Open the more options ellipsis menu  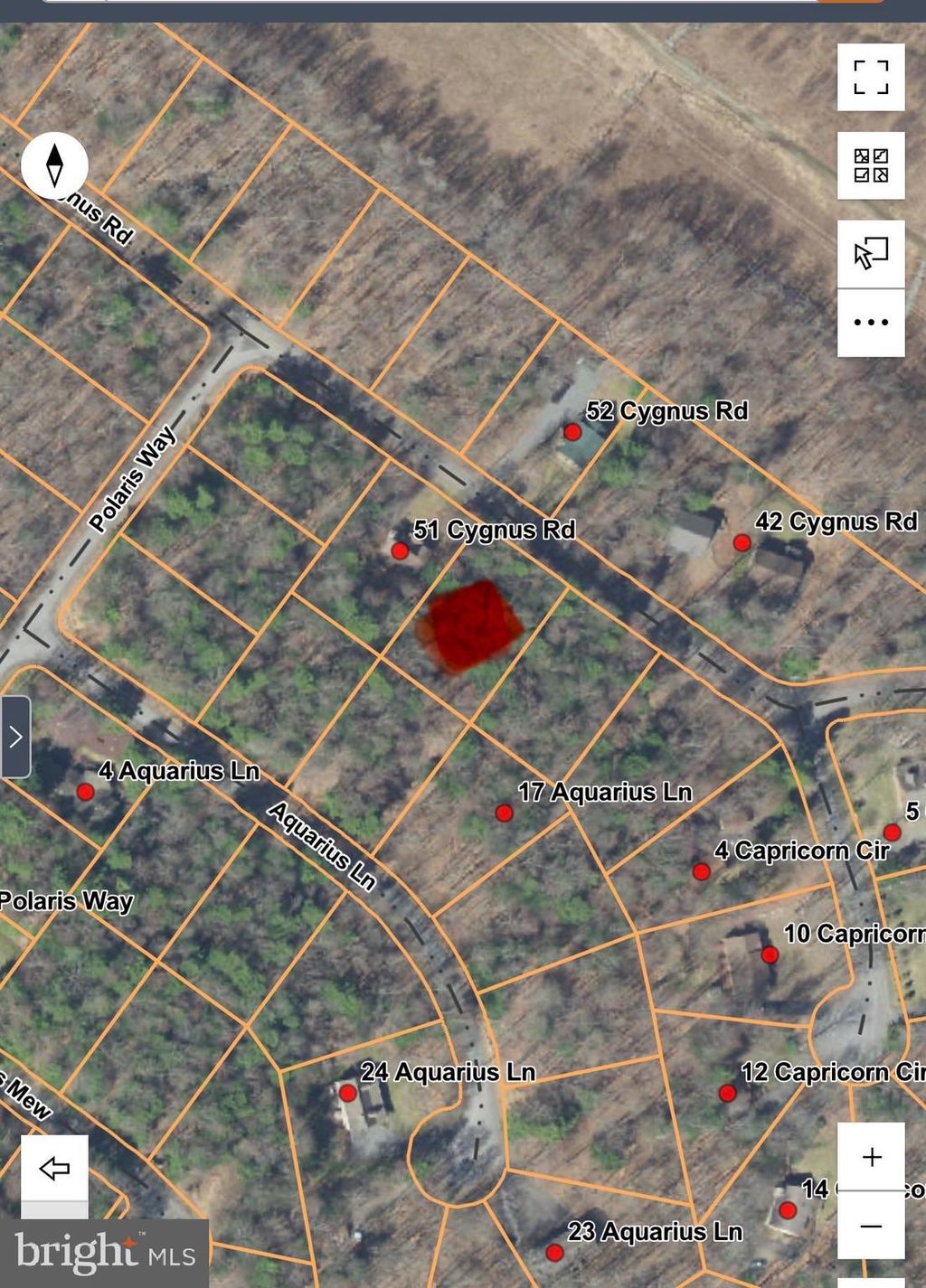869,322
